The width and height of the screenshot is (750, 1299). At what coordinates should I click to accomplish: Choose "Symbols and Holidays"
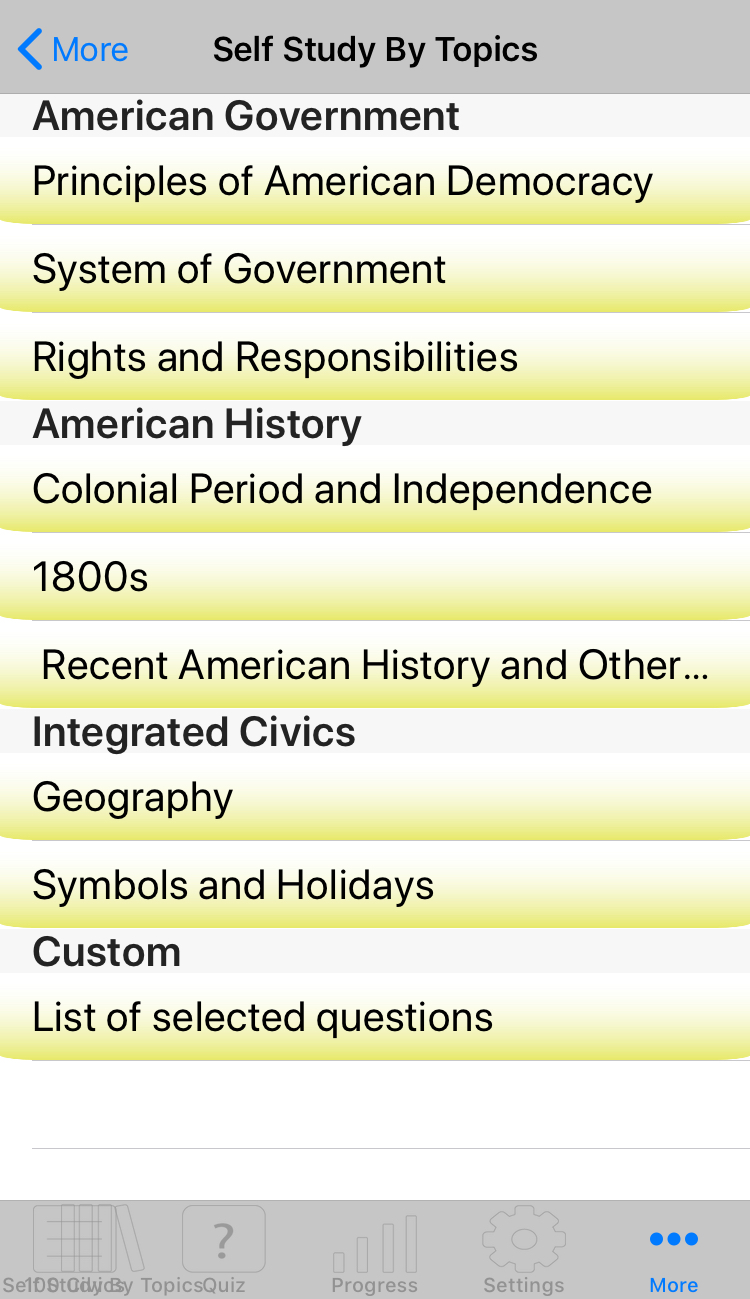click(x=233, y=884)
